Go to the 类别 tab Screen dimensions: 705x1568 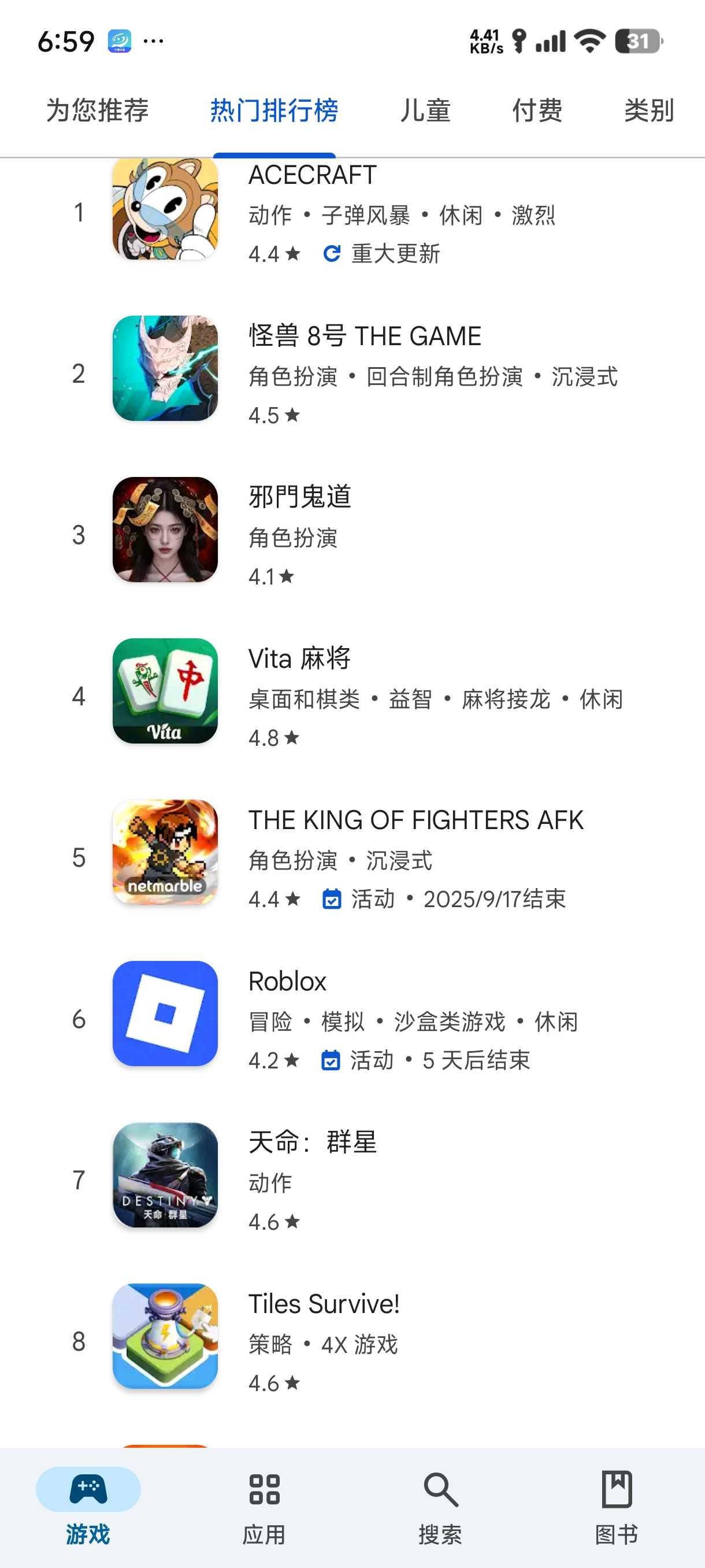[648, 111]
